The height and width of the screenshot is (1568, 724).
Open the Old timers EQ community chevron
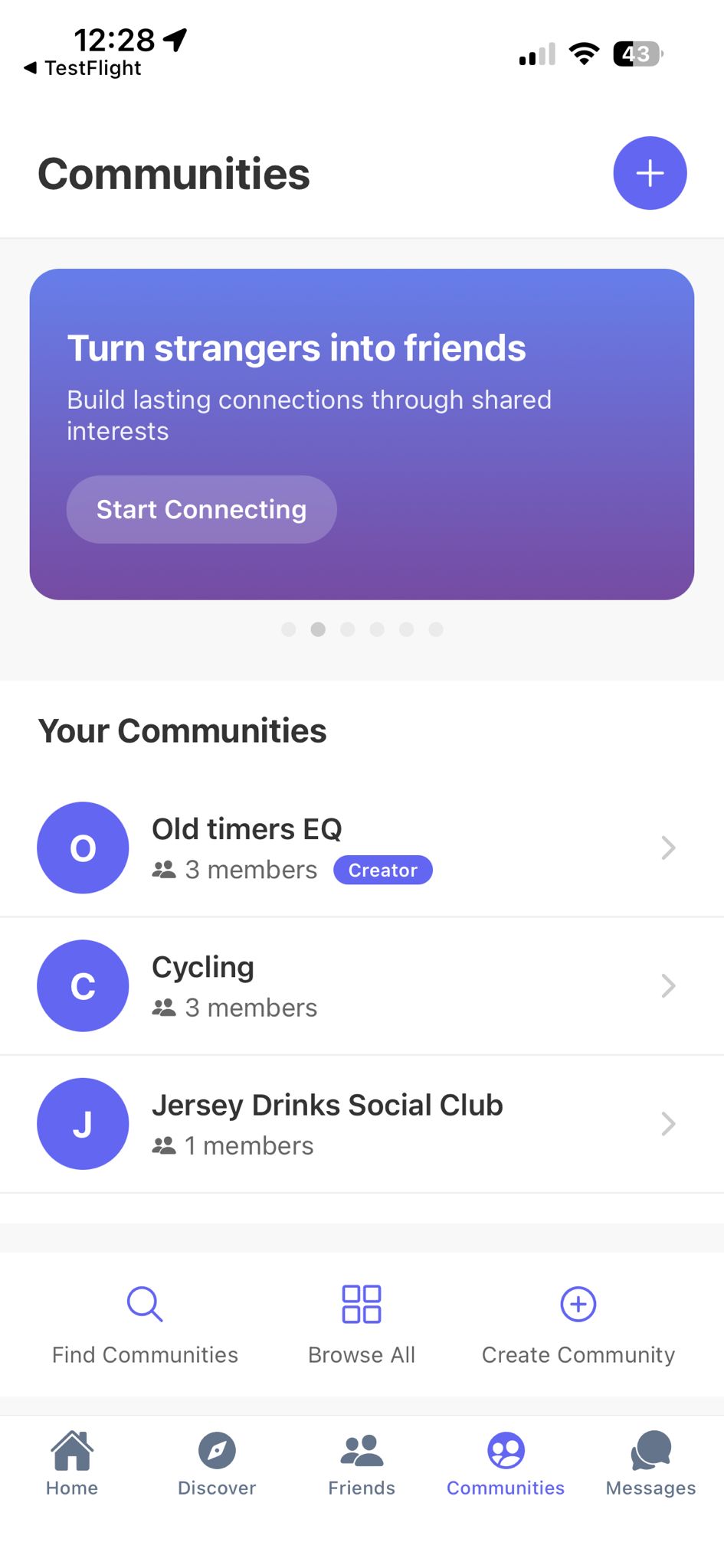(x=668, y=848)
